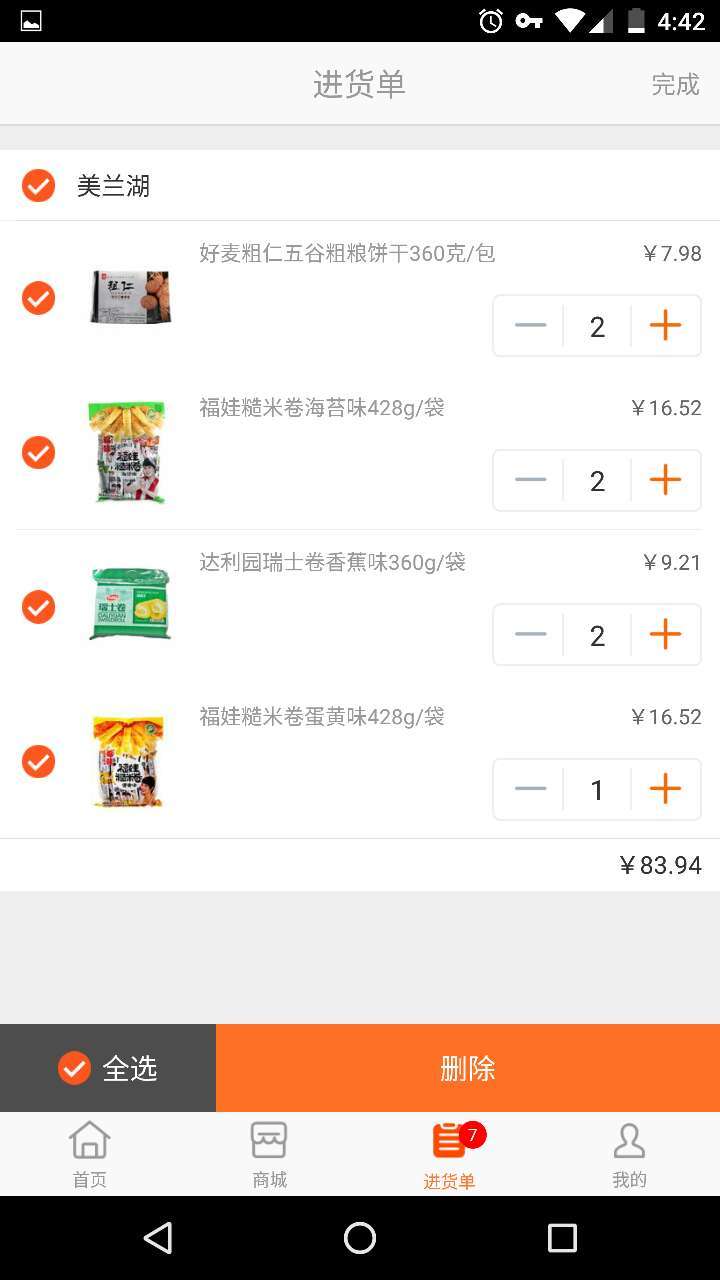Increase quantity of 好麦粗仁五谷粗粮饼干

tap(665, 326)
